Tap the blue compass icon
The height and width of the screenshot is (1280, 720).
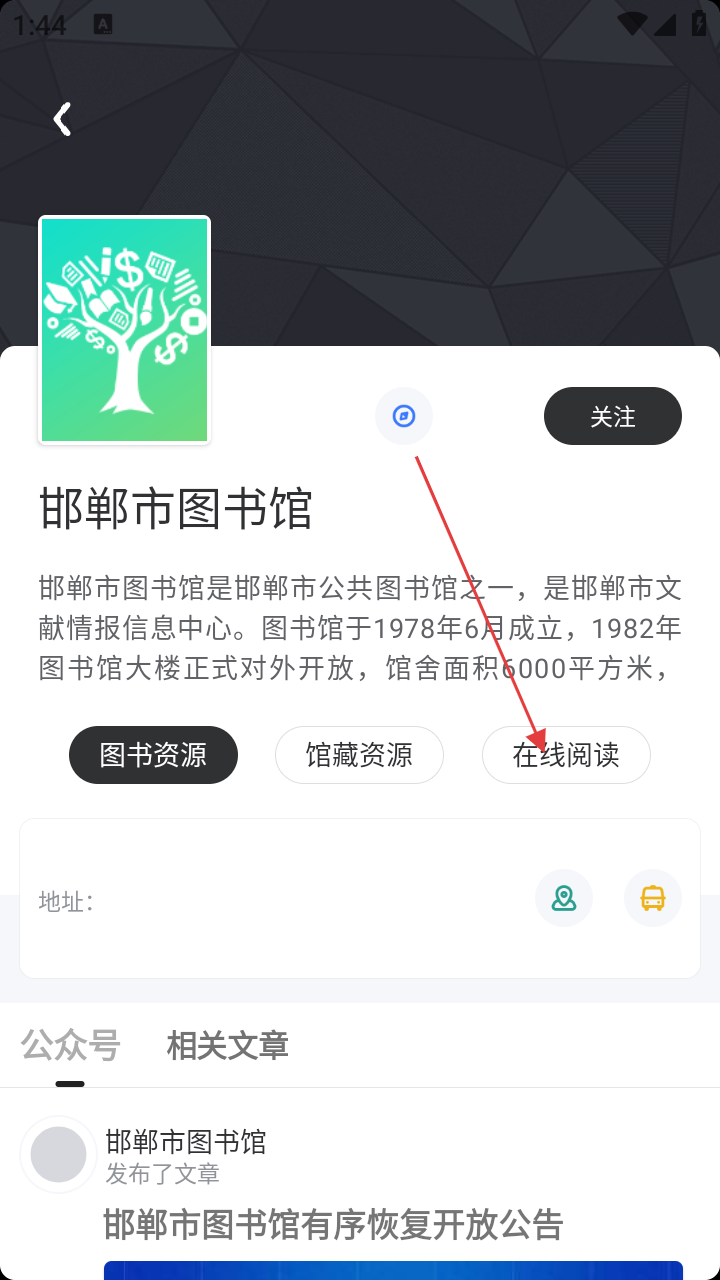tap(404, 416)
